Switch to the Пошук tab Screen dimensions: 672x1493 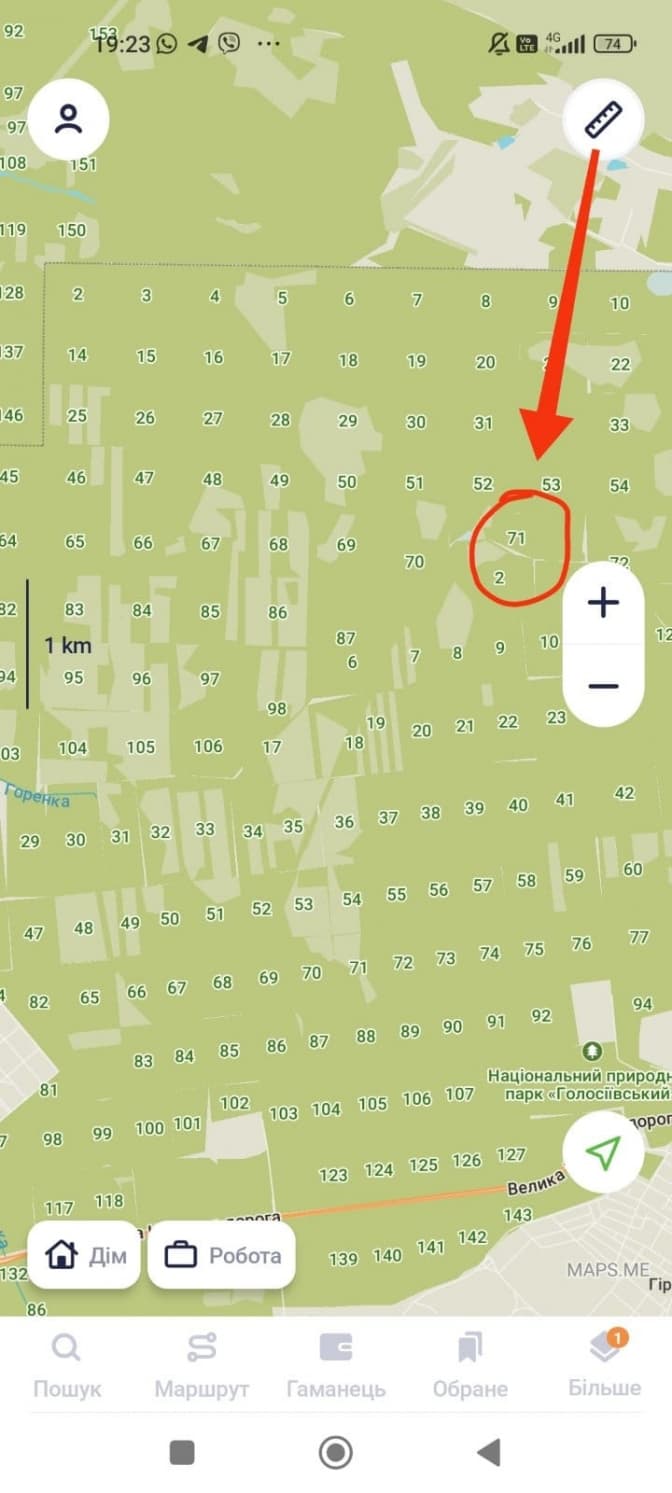tap(67, 1364)
